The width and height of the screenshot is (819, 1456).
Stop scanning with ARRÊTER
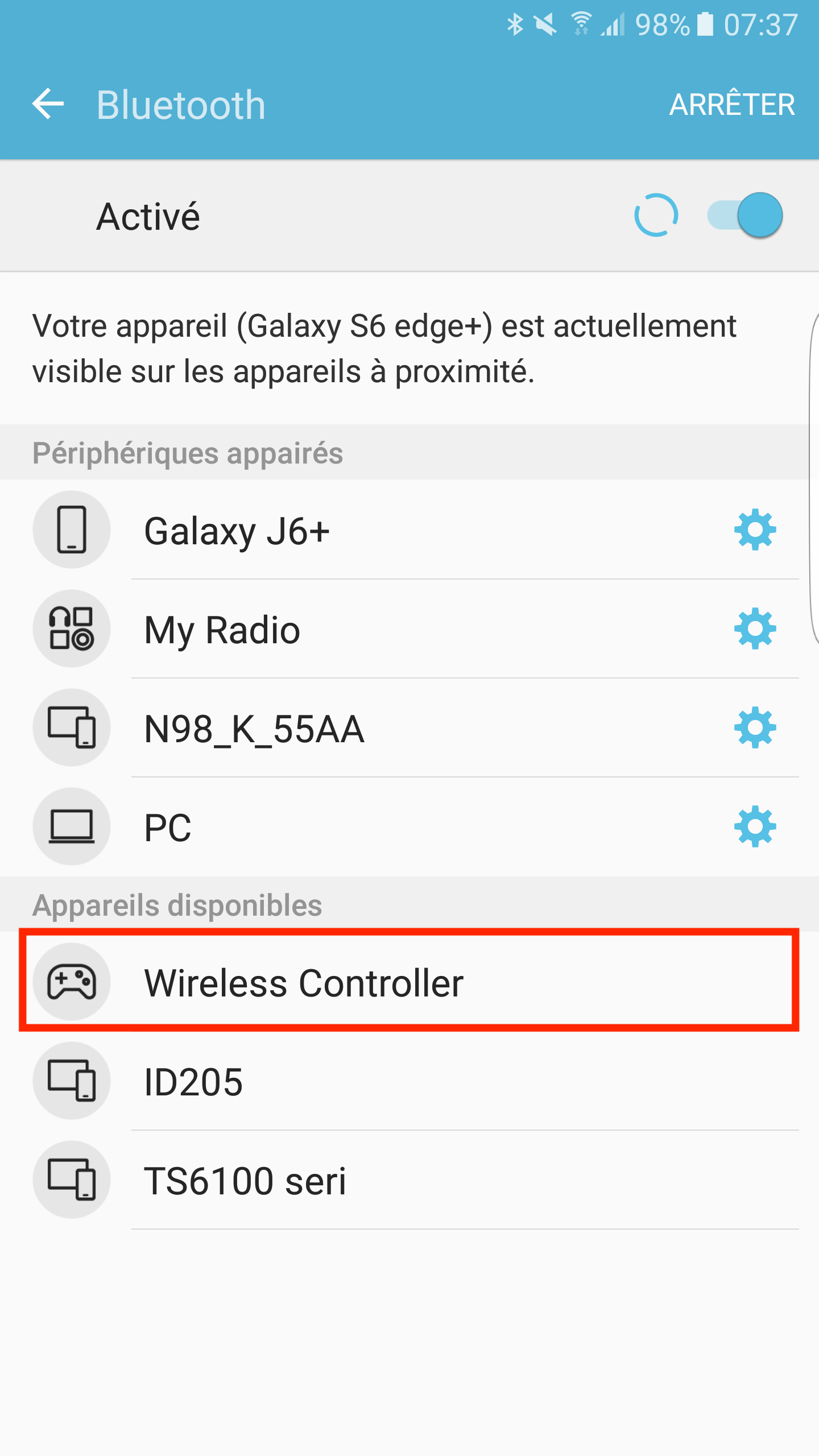[x=731, y=105]
